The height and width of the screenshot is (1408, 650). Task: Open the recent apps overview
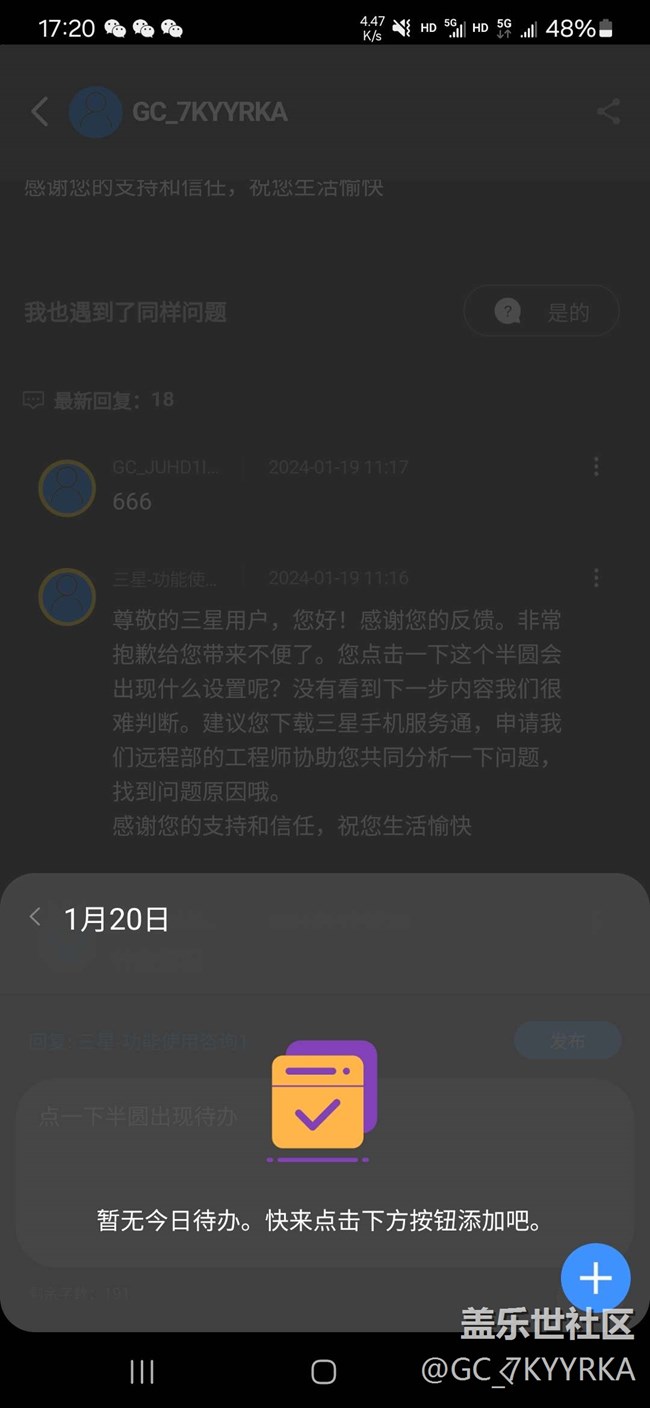tap(142, 1372)
